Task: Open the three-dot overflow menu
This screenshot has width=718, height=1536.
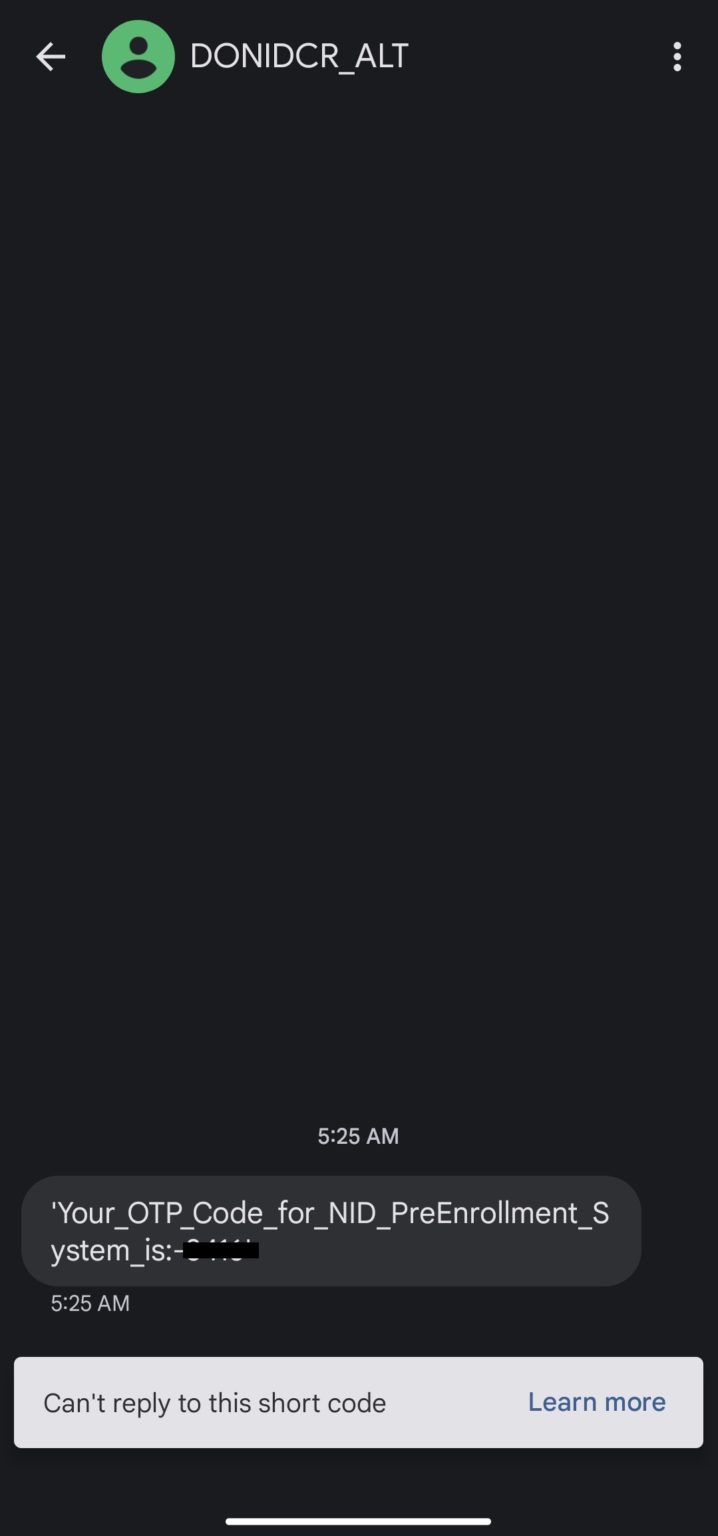Action: click(677, 57)
